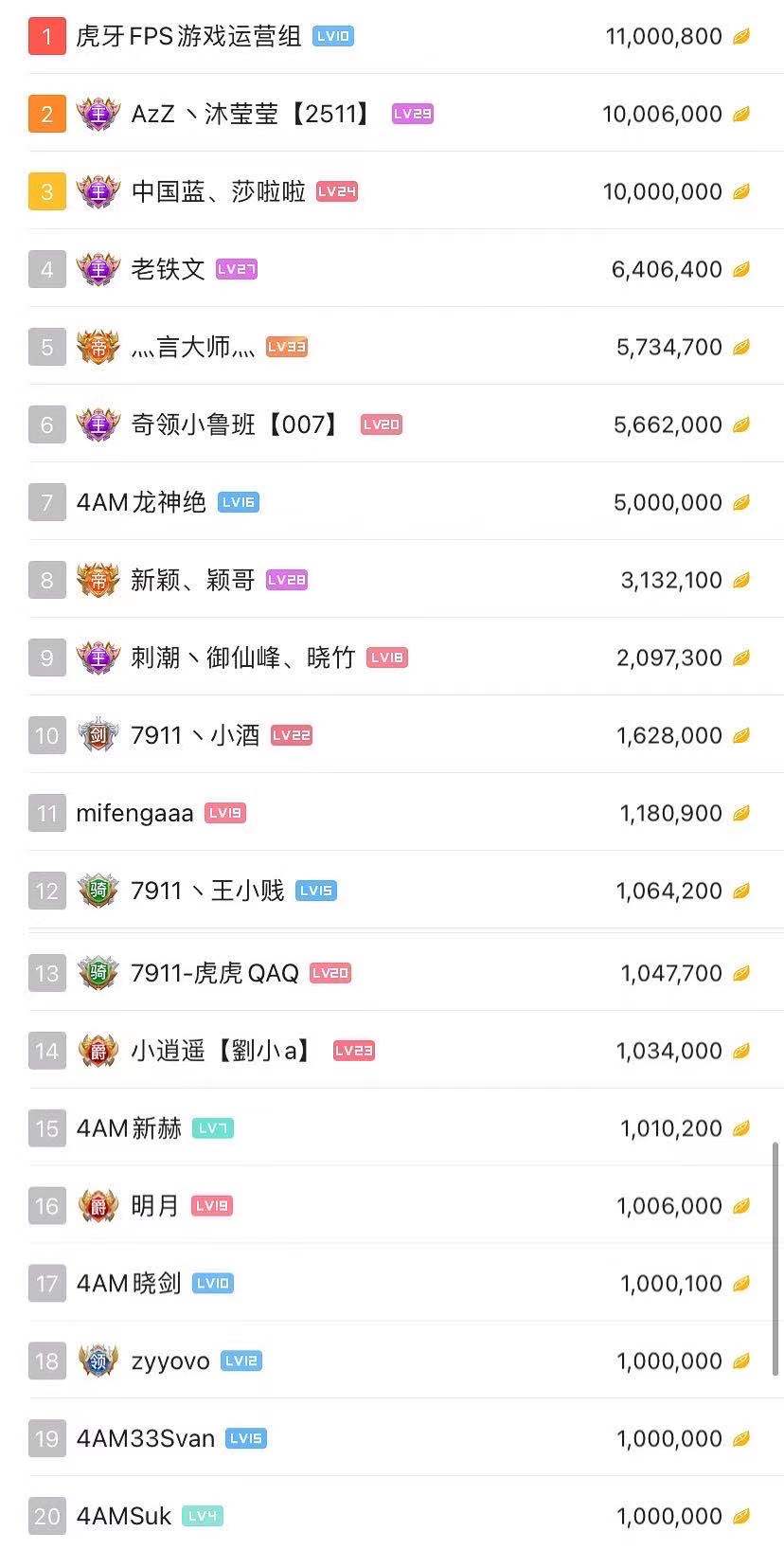Open the 老铁文 leaderboard entry
Viewport: 784px width, 1550px height.
[x=168, y=270]
